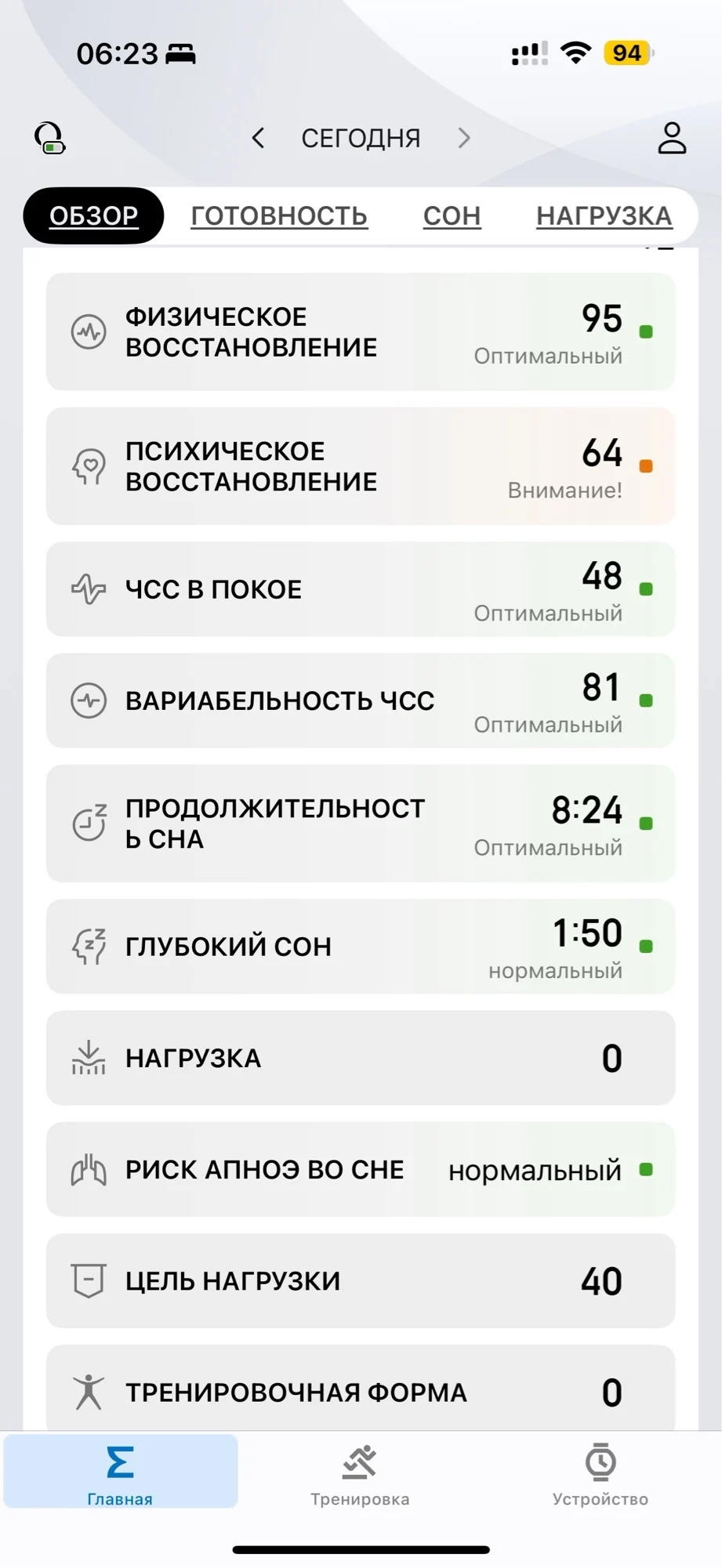Select the ОБЗОР tab
This screenshot has height=1568, width=722.
coord(93,215)
